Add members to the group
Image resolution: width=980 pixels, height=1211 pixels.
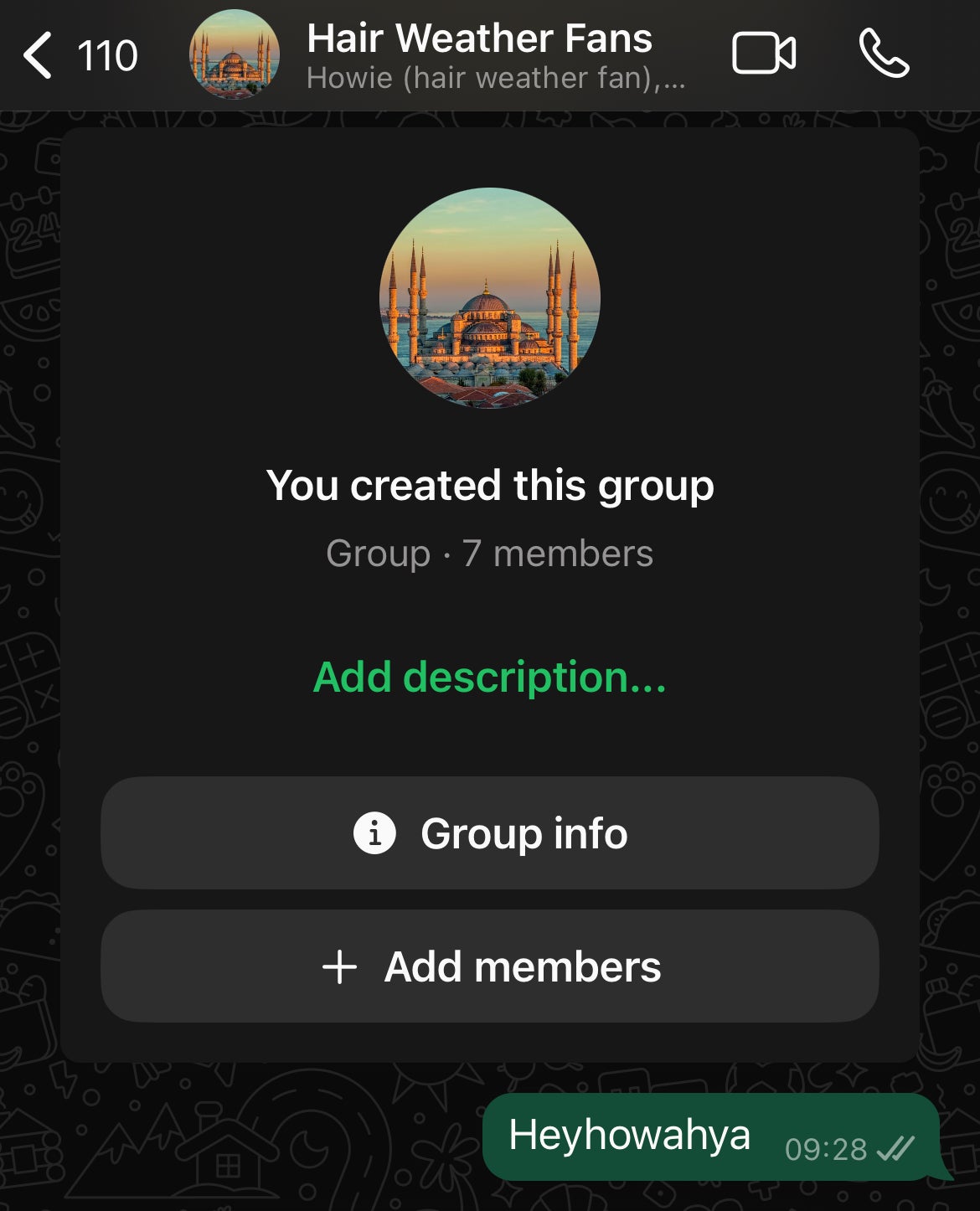490,966
